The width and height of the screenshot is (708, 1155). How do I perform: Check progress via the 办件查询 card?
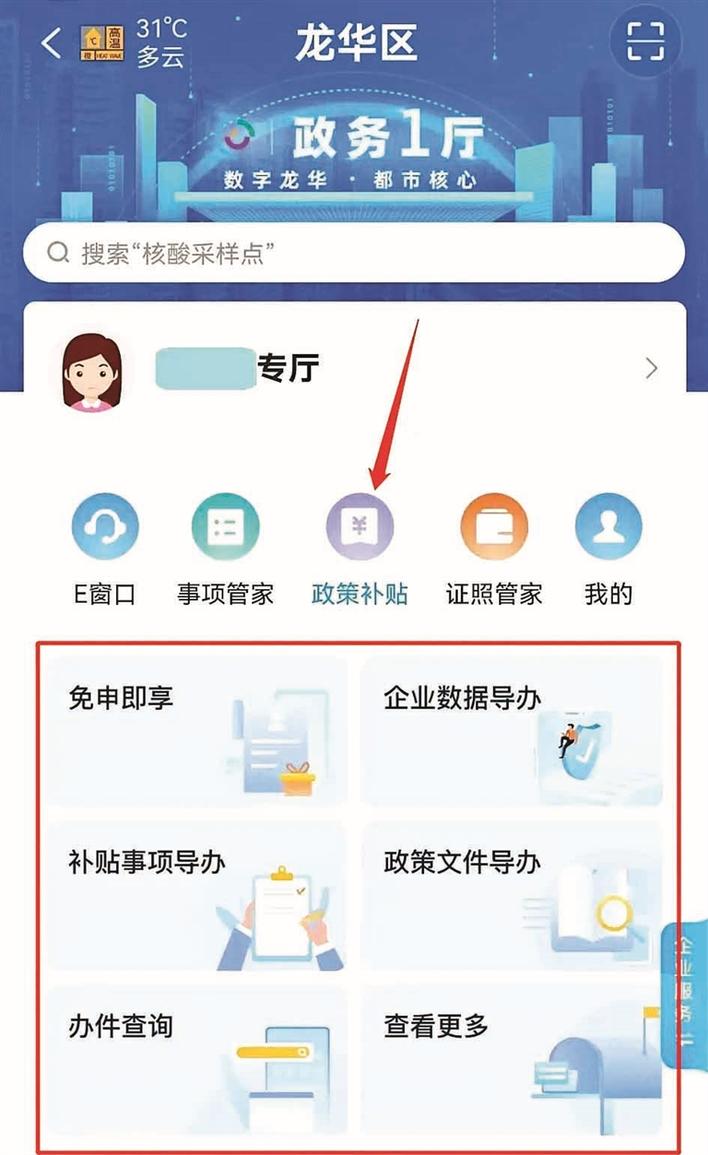[194, 1060]
